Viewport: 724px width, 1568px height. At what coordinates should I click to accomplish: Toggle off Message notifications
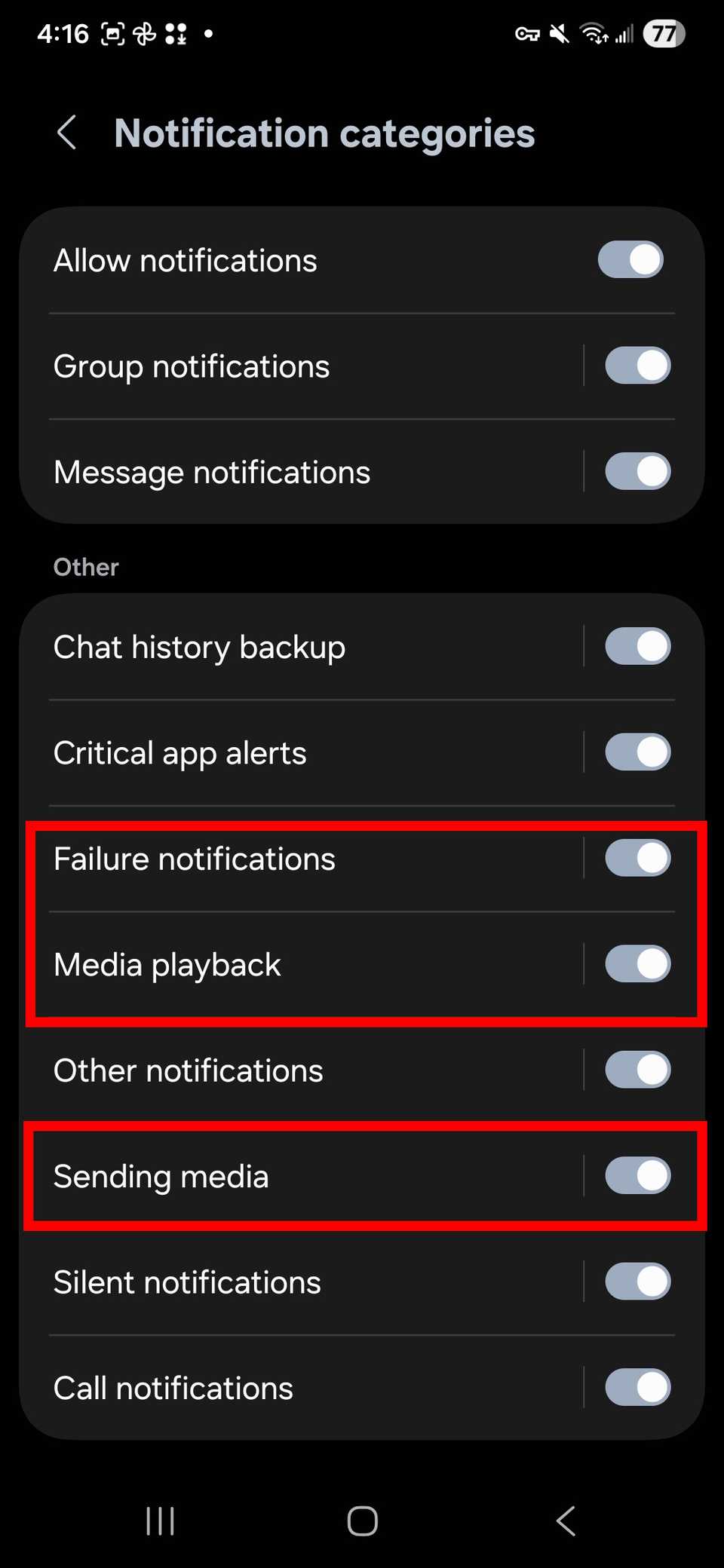(x=637, y=471)
